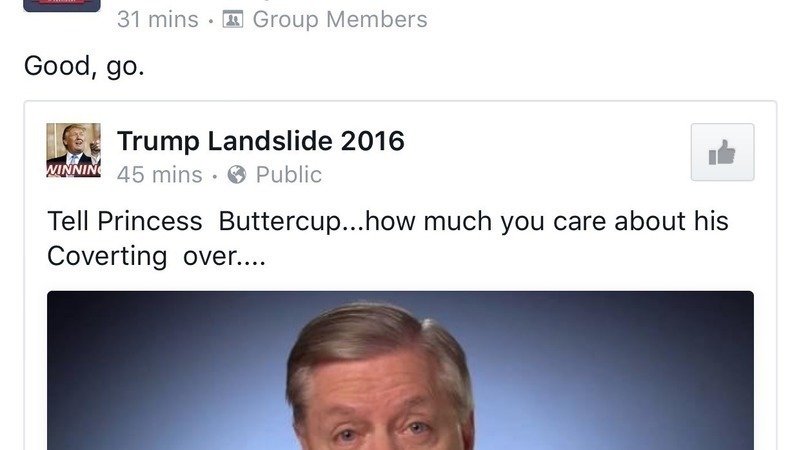Open the poster's profile picture at top

61,6
